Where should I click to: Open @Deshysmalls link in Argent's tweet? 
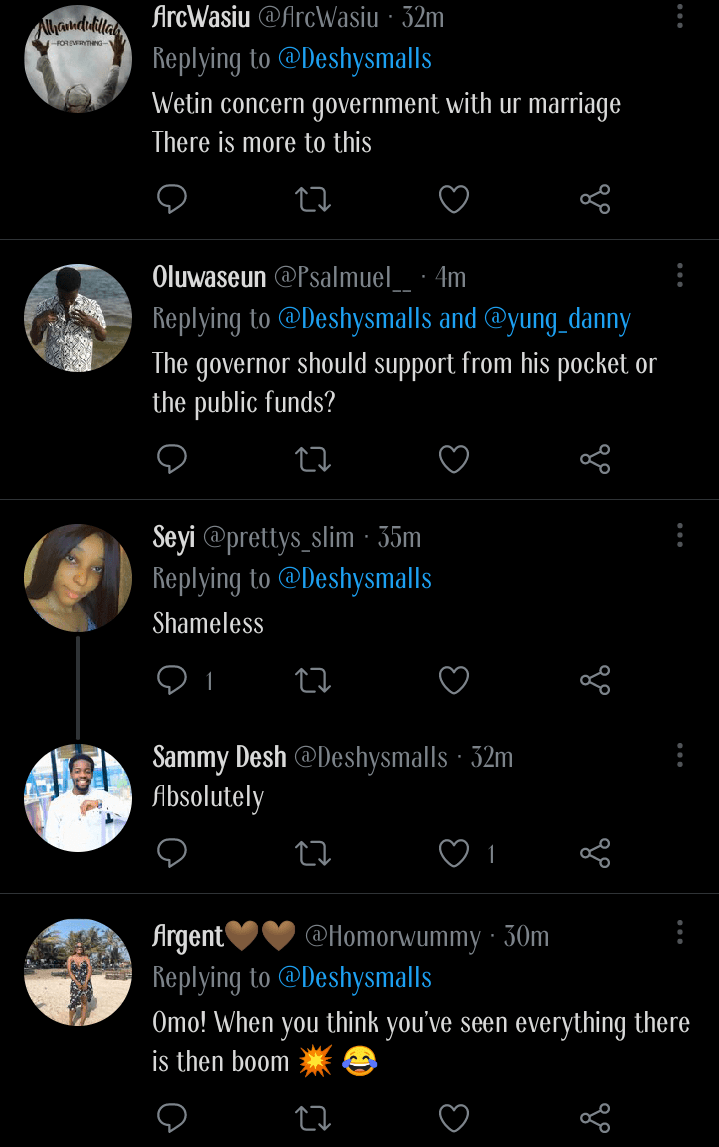point(355,978)
